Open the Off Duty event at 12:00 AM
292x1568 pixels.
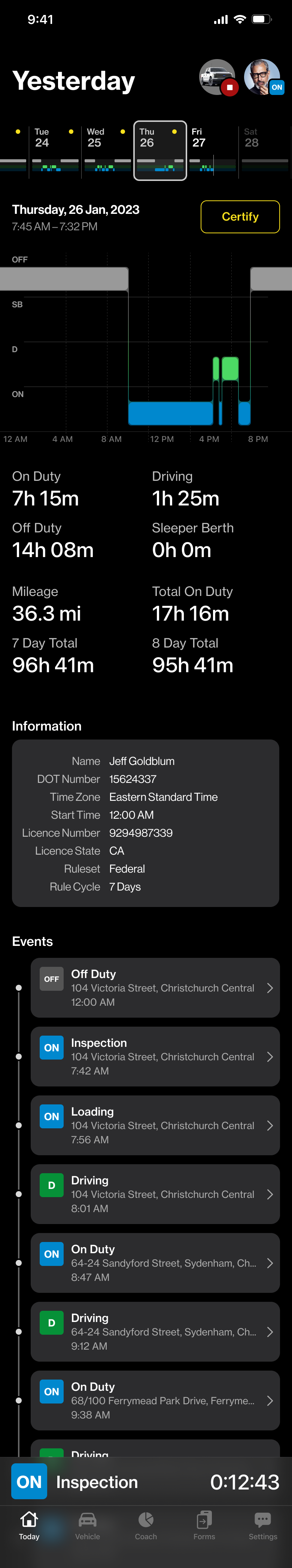(x=155, y=987)
